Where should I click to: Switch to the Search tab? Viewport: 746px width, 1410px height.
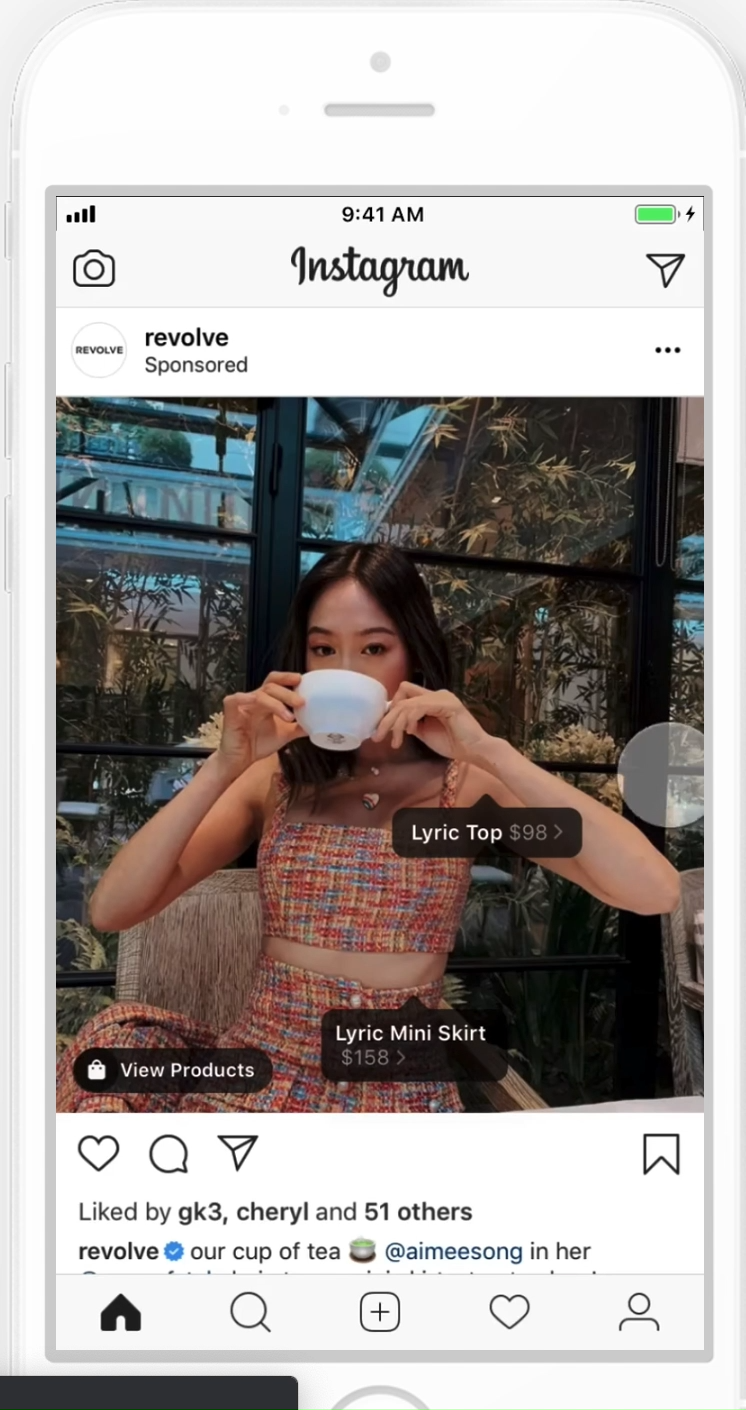point(250,1312)
